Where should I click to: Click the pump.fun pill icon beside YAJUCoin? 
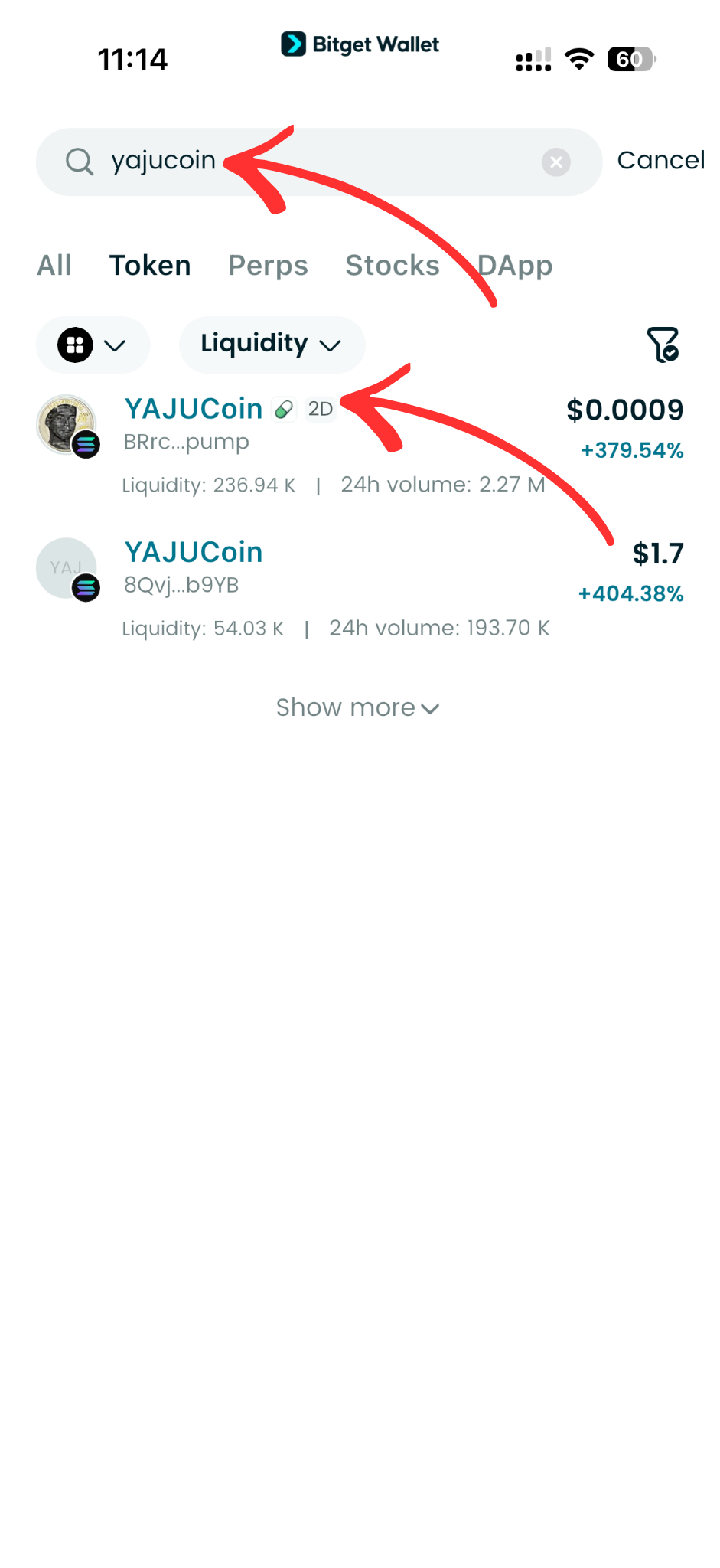[283, 409]
